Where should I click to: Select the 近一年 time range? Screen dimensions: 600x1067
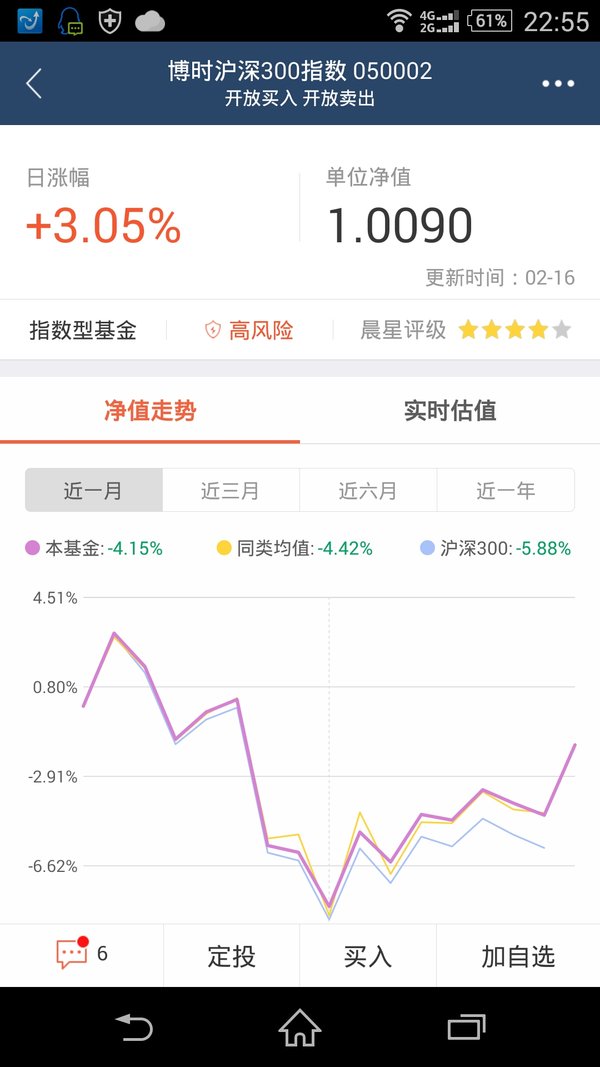tap(505, 490)
